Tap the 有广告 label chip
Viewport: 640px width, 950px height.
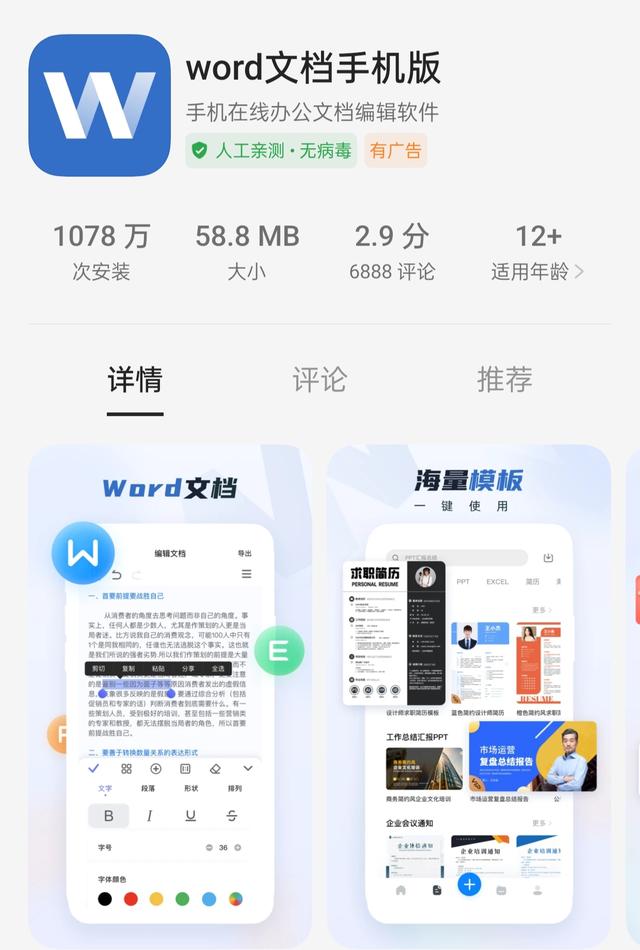[x=396, y=151]
